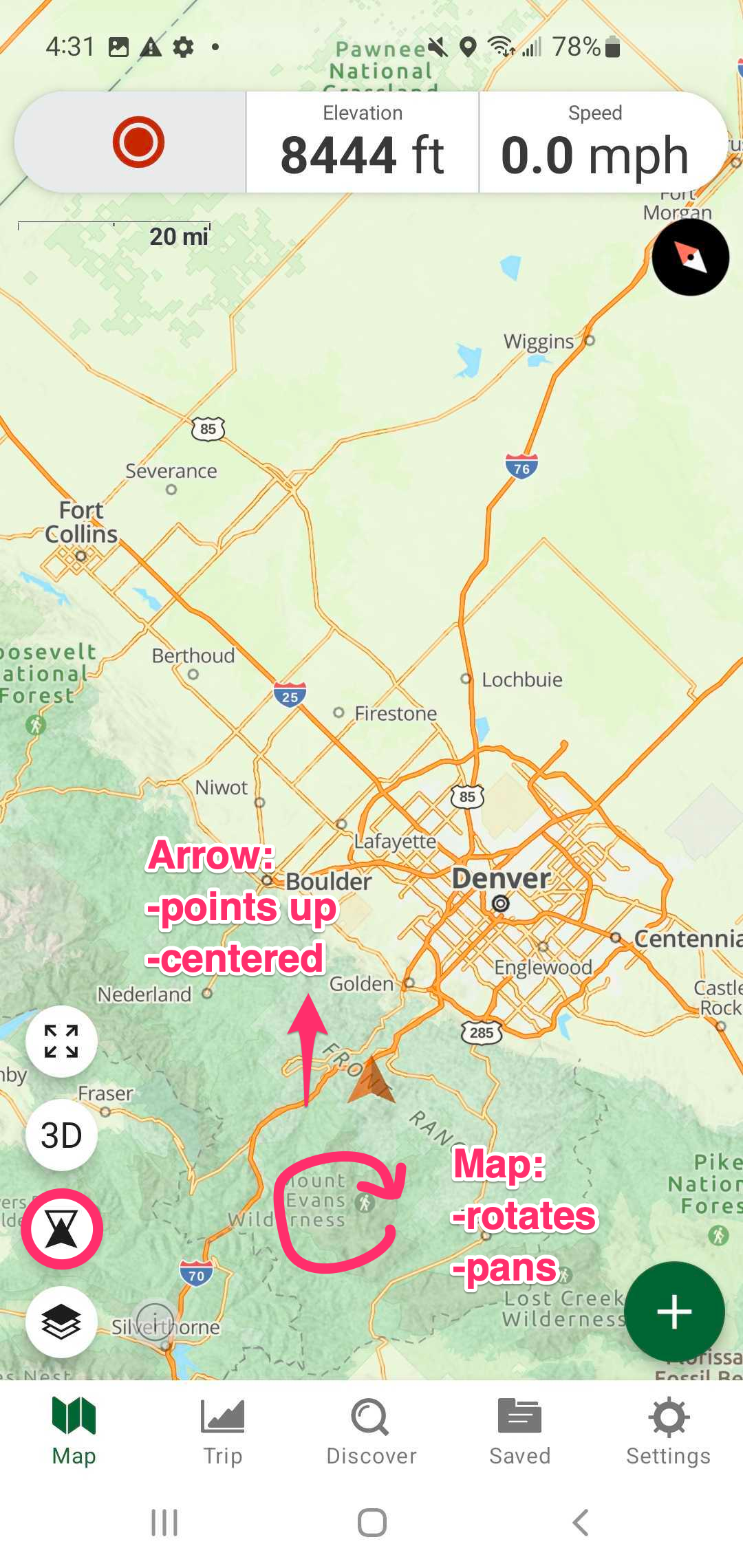The height and width of the screenshot is (1568, 743).
Task: Tap the green plus add button
Action: click(674, 1312)
